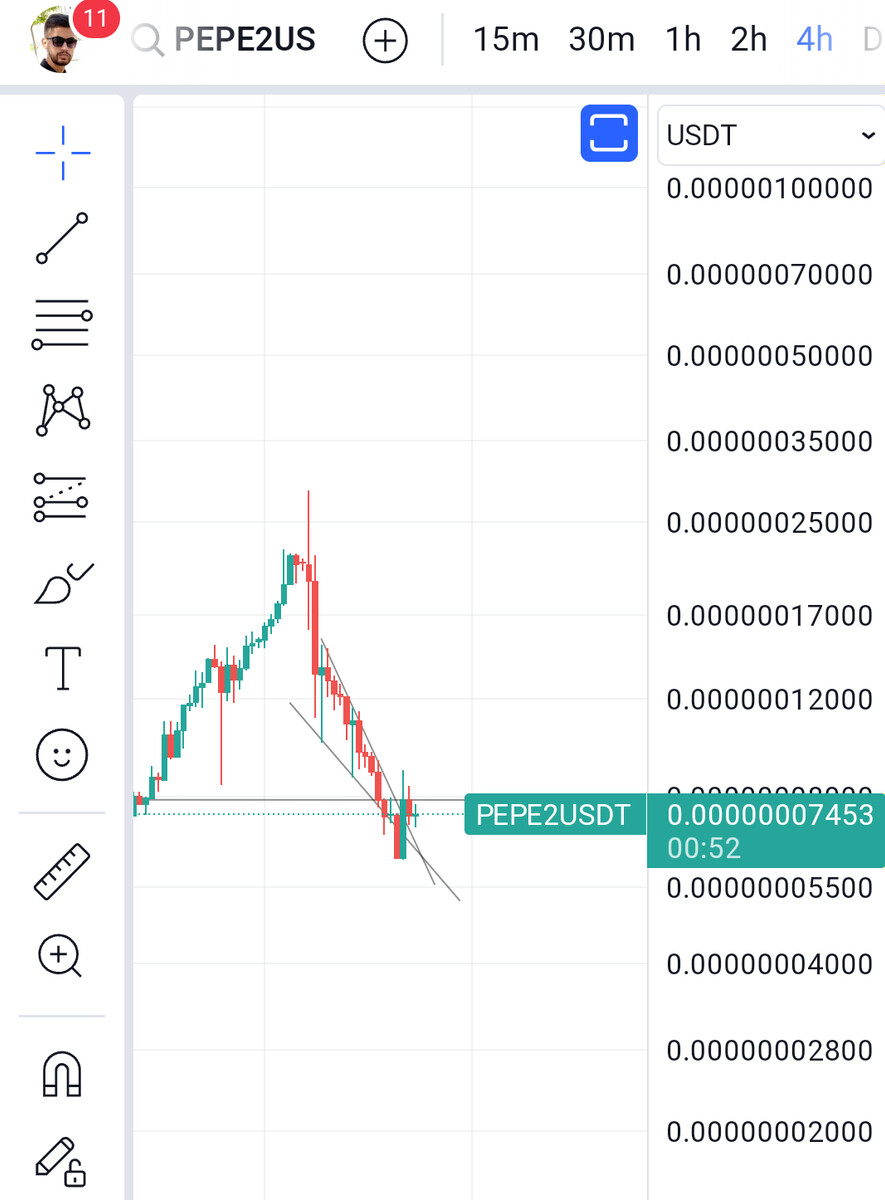Toggle fullscreen chart mode

(609, 133)
